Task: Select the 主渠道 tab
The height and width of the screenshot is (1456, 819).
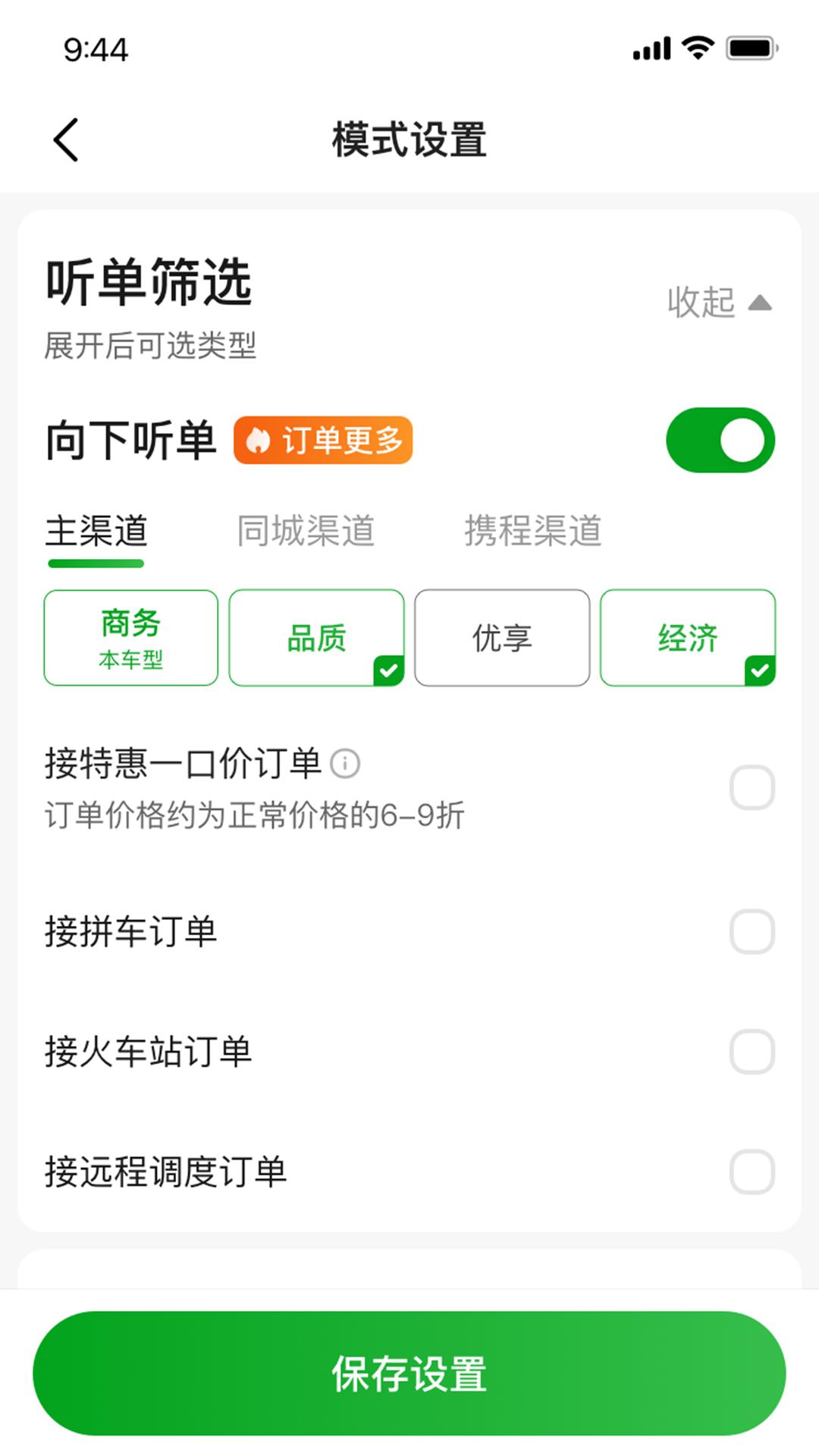Action: [x=96, y=531]
